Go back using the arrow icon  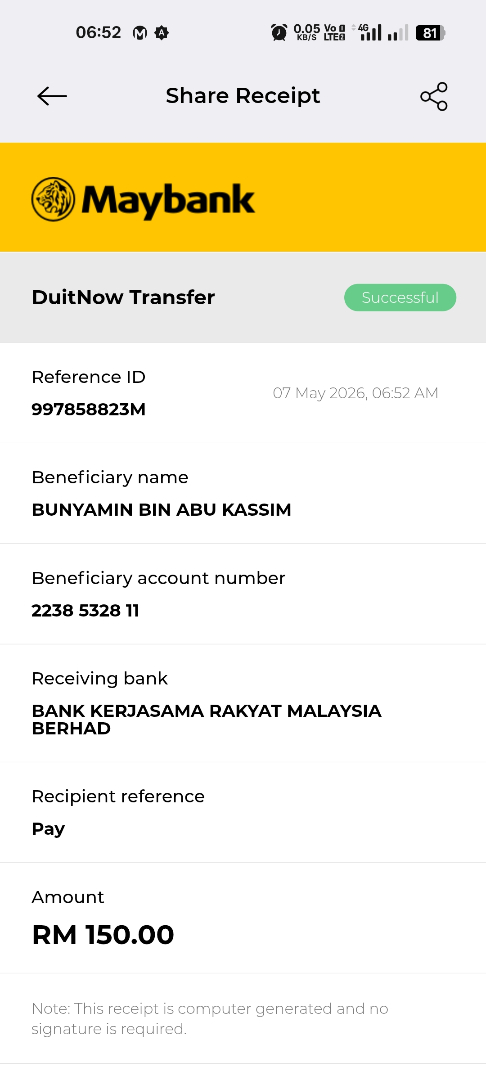tap(52, 96)
